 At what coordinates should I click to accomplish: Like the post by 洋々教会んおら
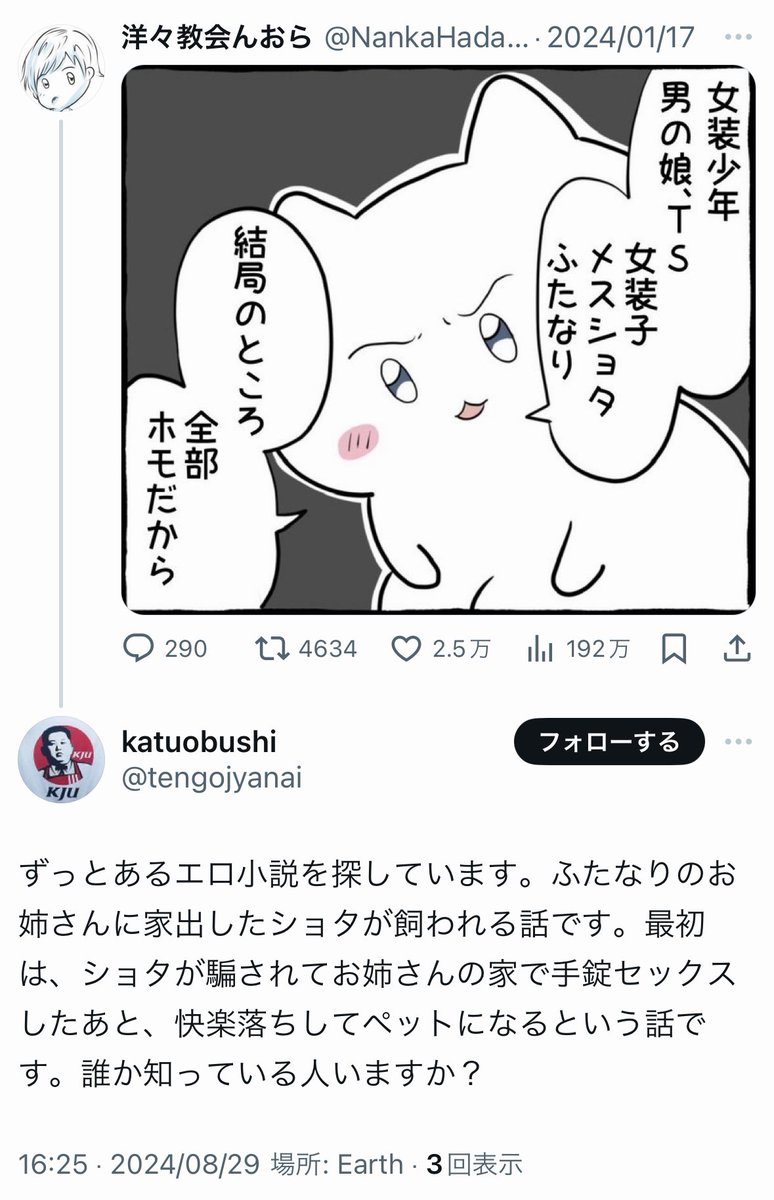pyautogui.click(x=440, y=649)
